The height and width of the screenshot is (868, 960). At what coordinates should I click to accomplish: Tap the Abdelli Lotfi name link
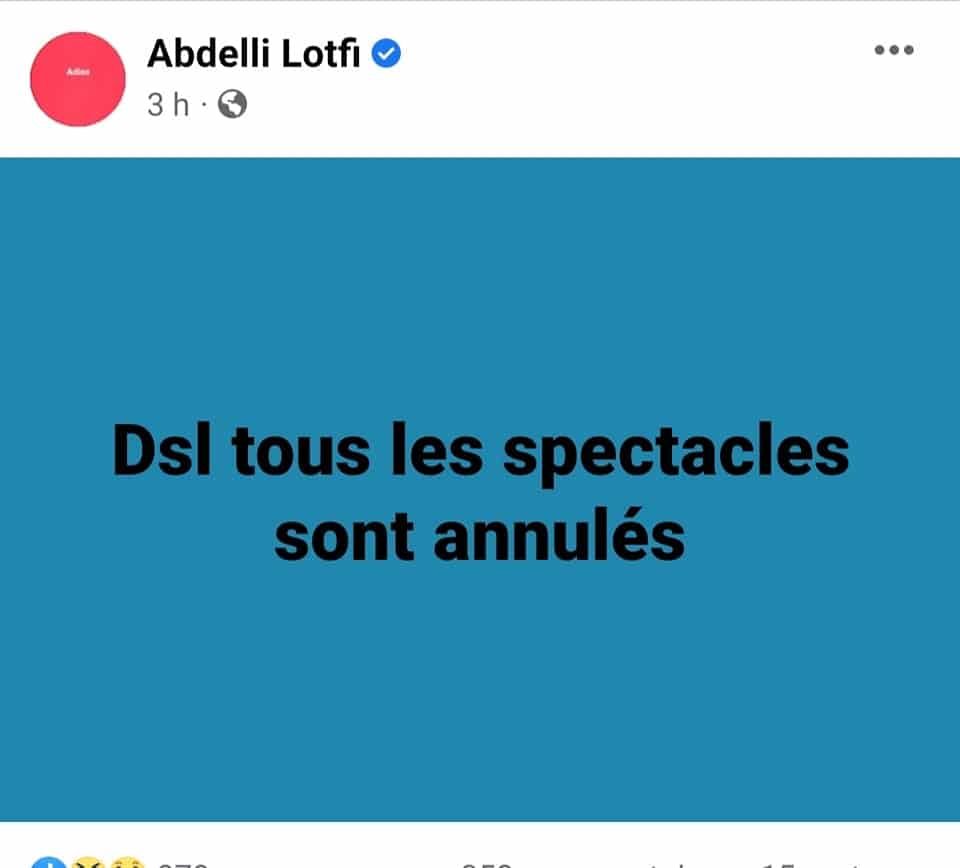[x=253, y=54]
